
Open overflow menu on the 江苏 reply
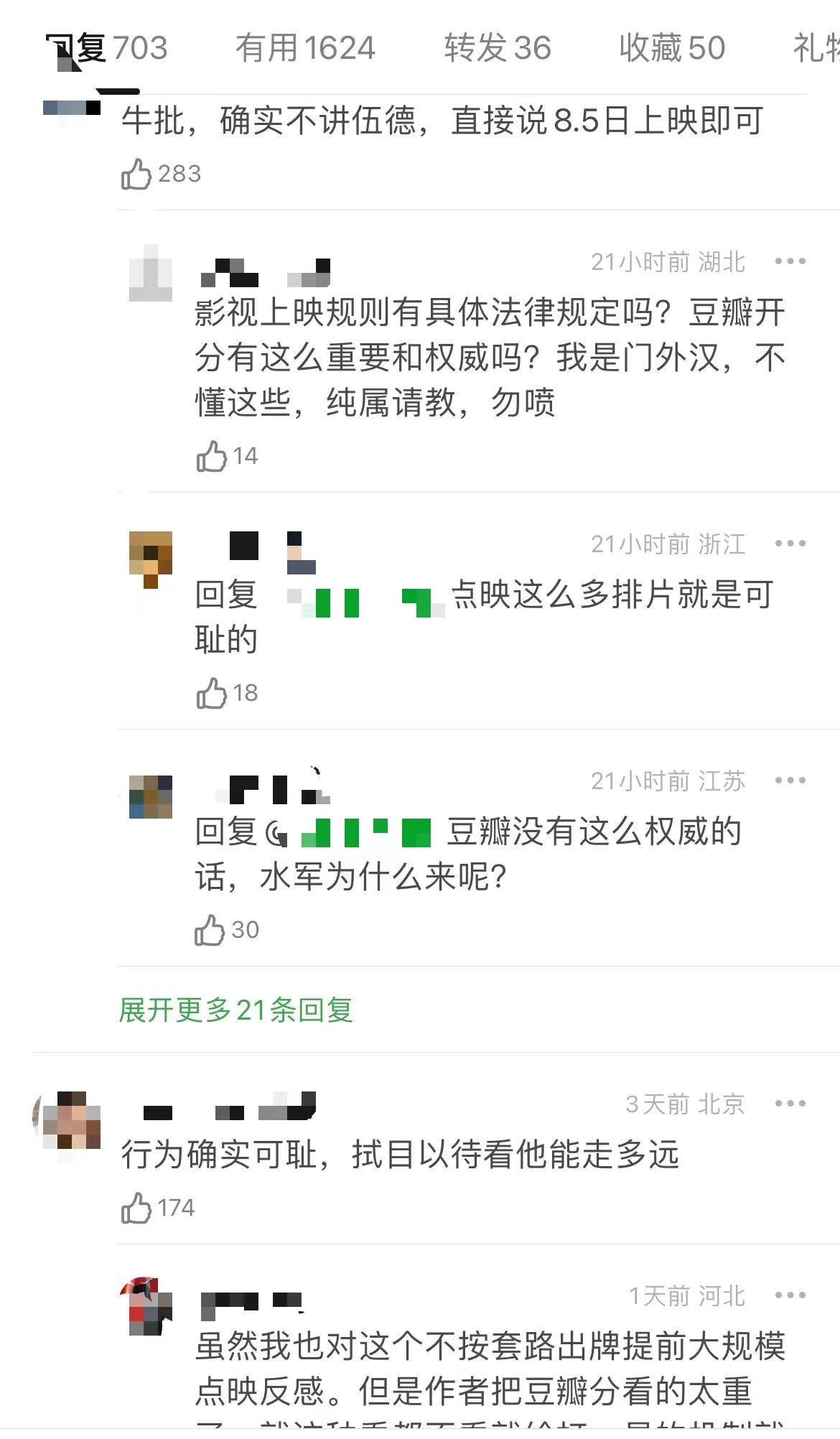click(x=790, y=781)
